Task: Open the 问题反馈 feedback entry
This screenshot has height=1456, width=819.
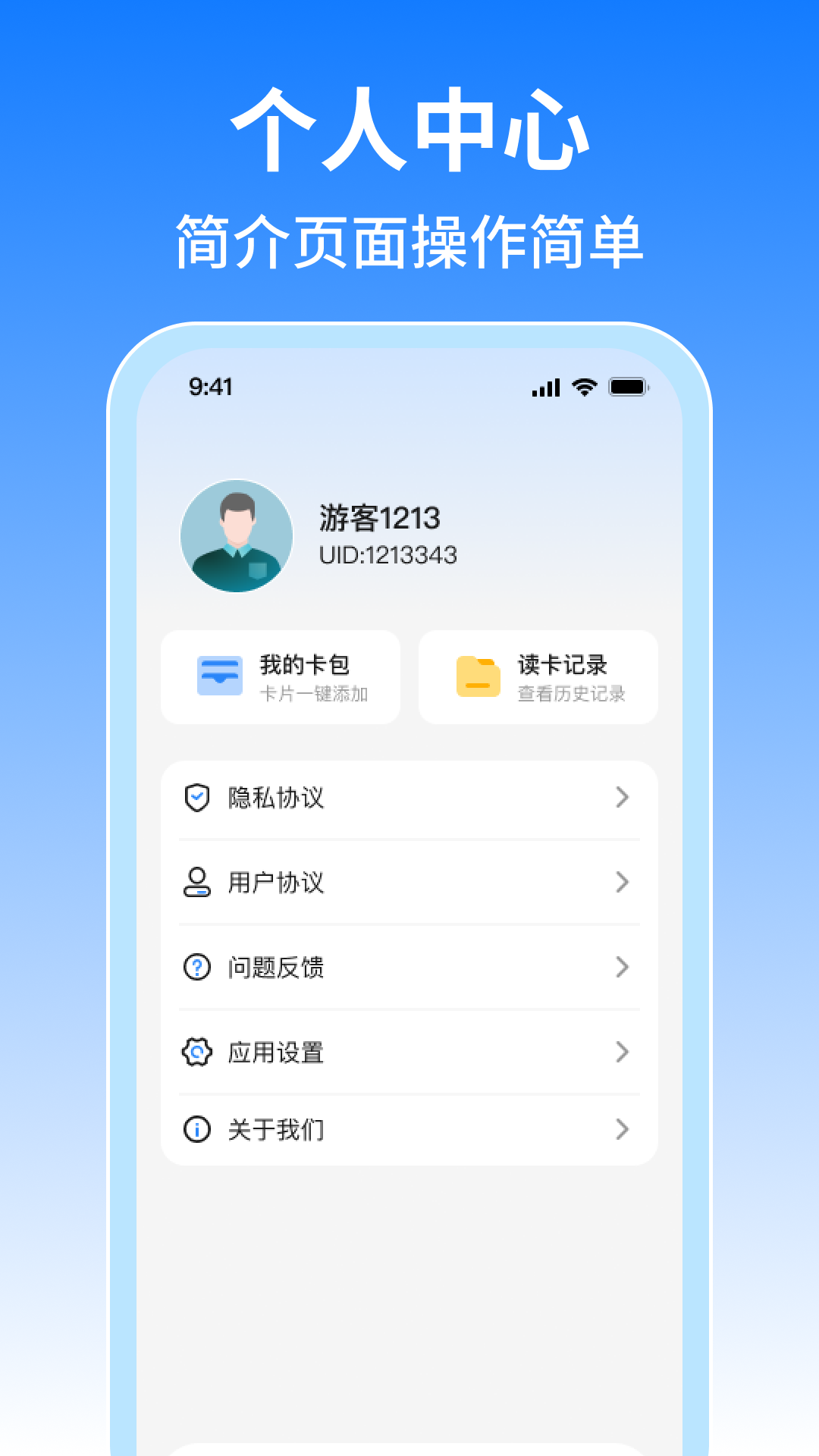Action: click(408, 967)
